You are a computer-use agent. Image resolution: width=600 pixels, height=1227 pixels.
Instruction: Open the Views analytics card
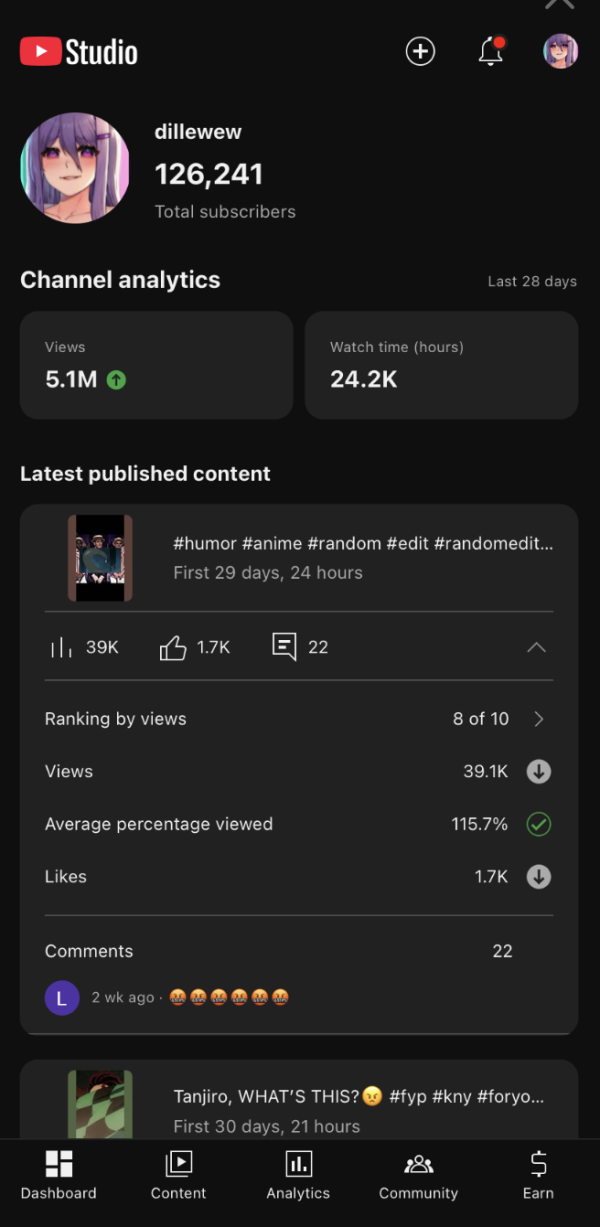156,365
